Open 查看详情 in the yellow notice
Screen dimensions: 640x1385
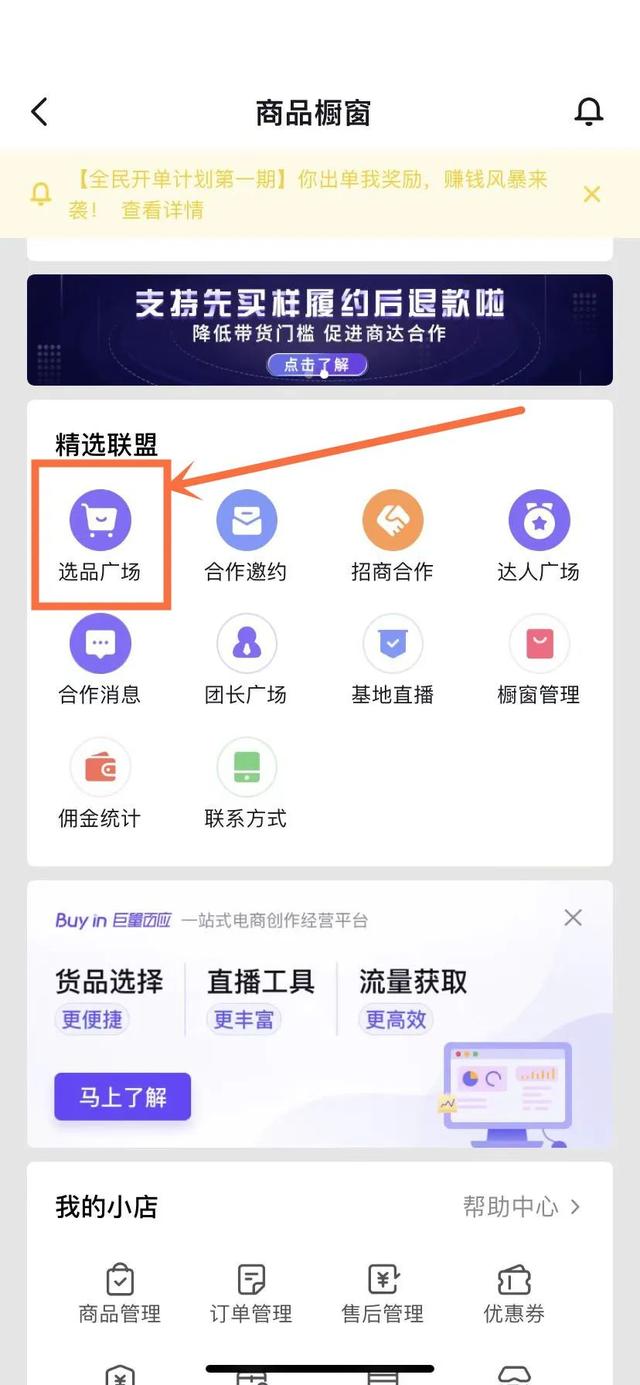(x=162, y=210)
